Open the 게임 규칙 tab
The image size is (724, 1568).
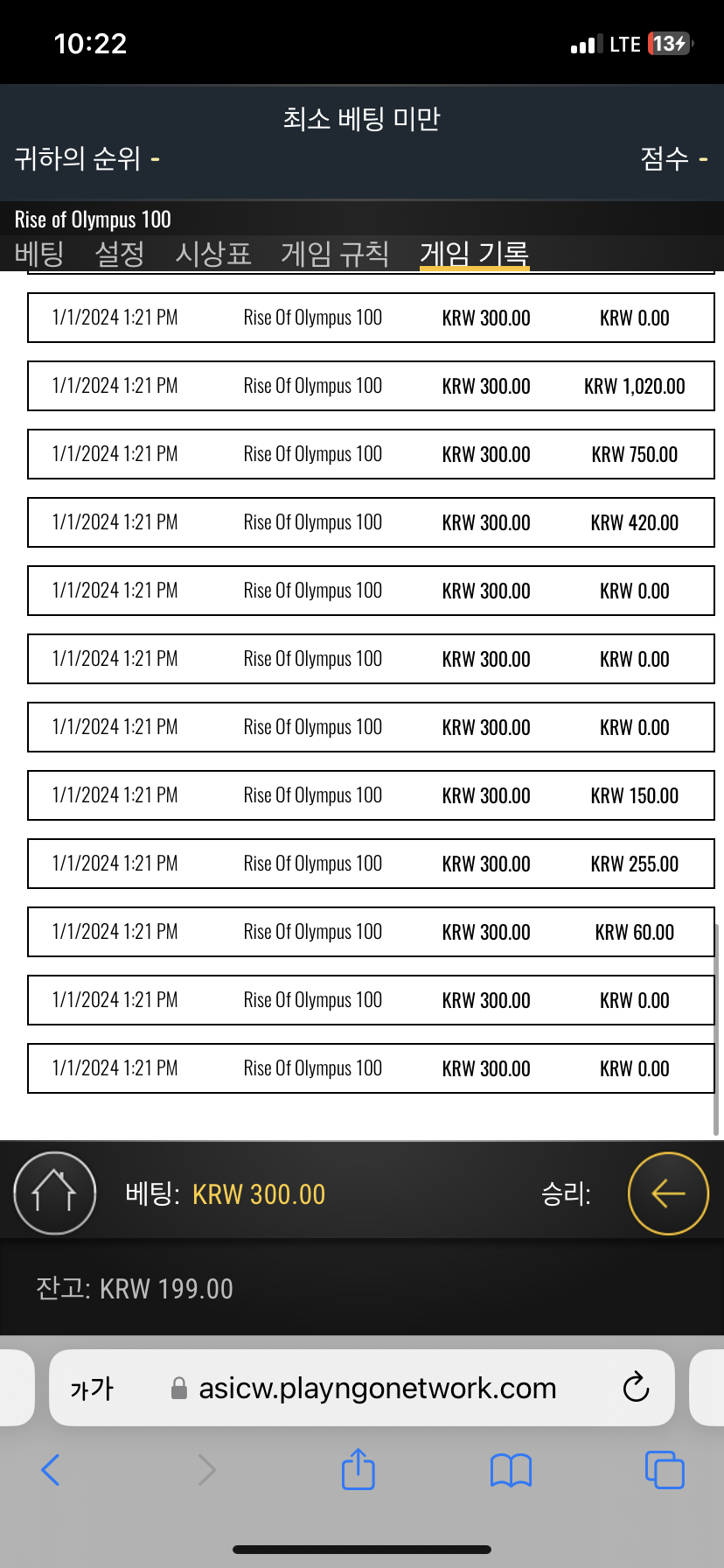[x=335, y=254]
